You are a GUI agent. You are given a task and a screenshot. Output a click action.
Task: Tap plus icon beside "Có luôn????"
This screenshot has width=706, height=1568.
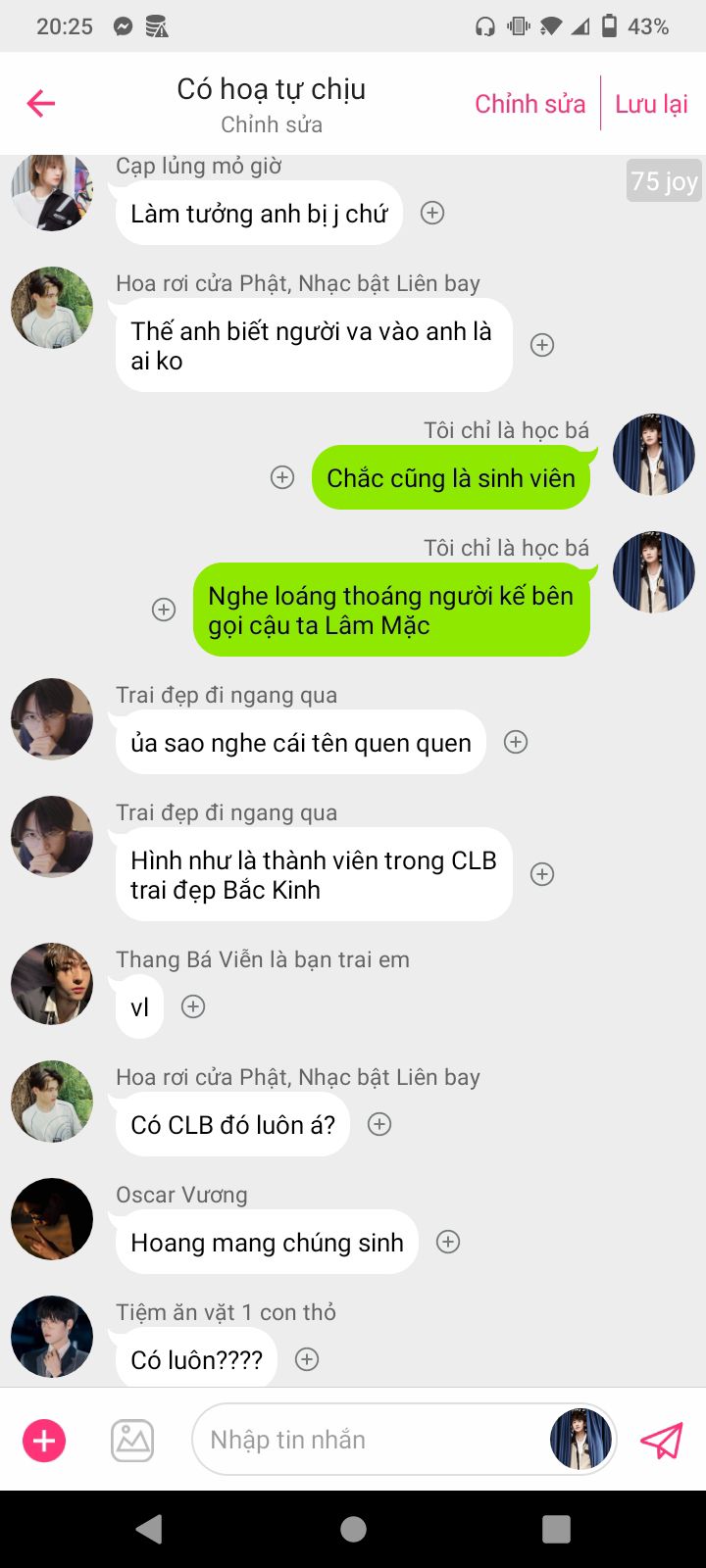click(307, 1359)
